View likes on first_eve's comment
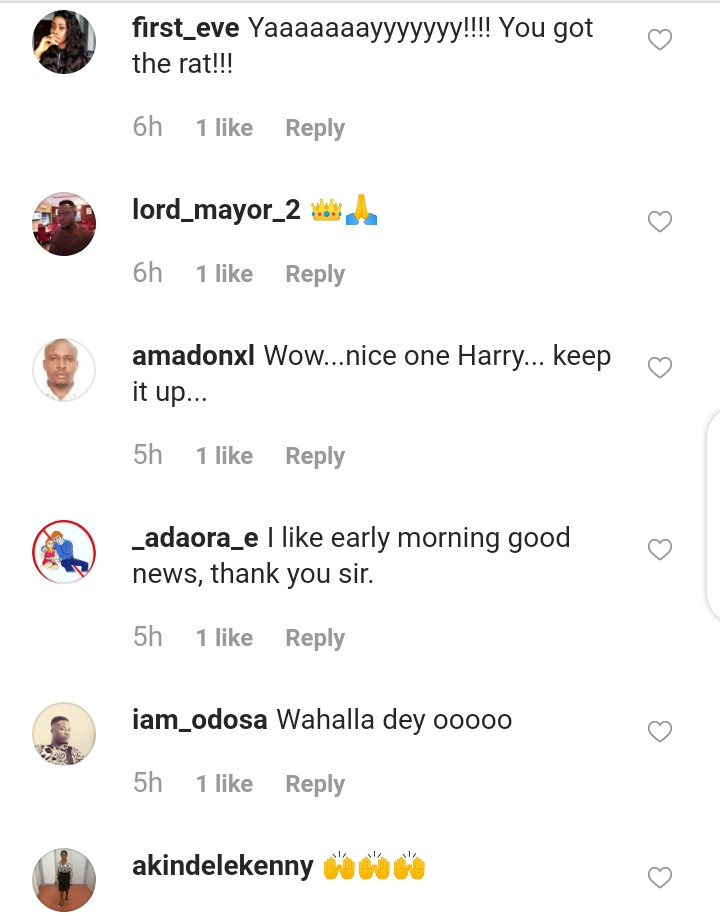Viewport: 720px width, 914px height. tap(224, 128)
